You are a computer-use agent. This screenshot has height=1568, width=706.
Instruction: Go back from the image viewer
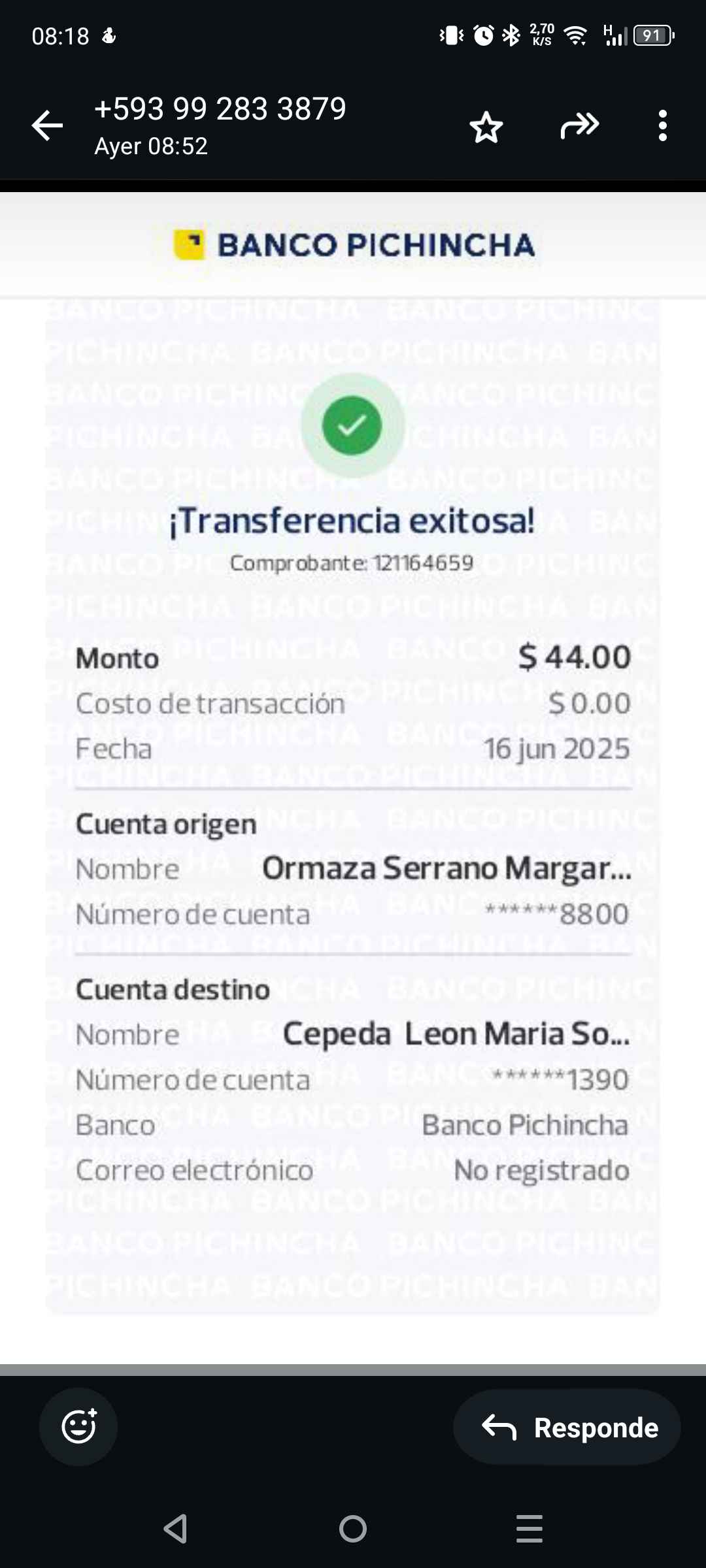[x=47, y=125]
